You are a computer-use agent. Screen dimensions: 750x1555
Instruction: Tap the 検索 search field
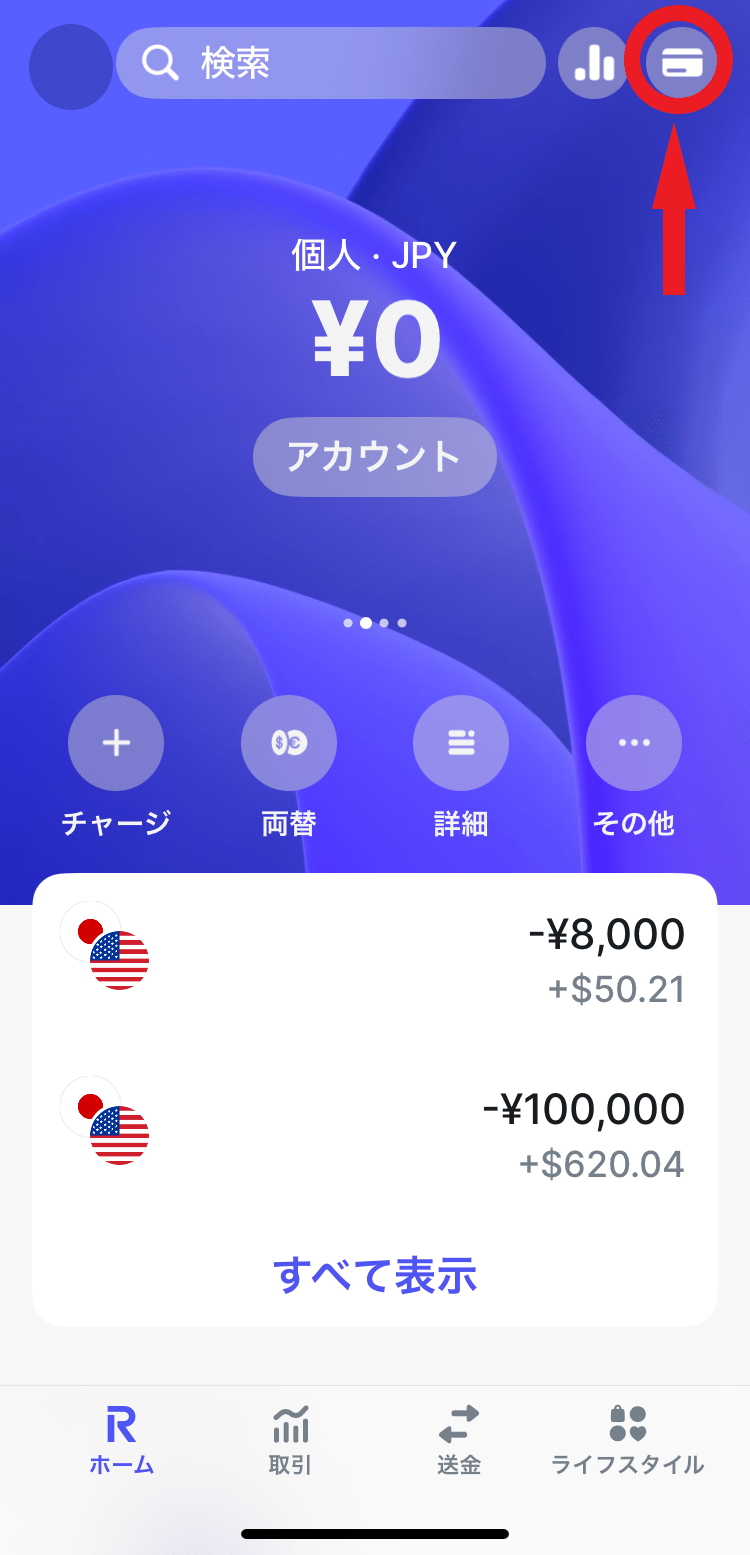click(x=330, y=63)
